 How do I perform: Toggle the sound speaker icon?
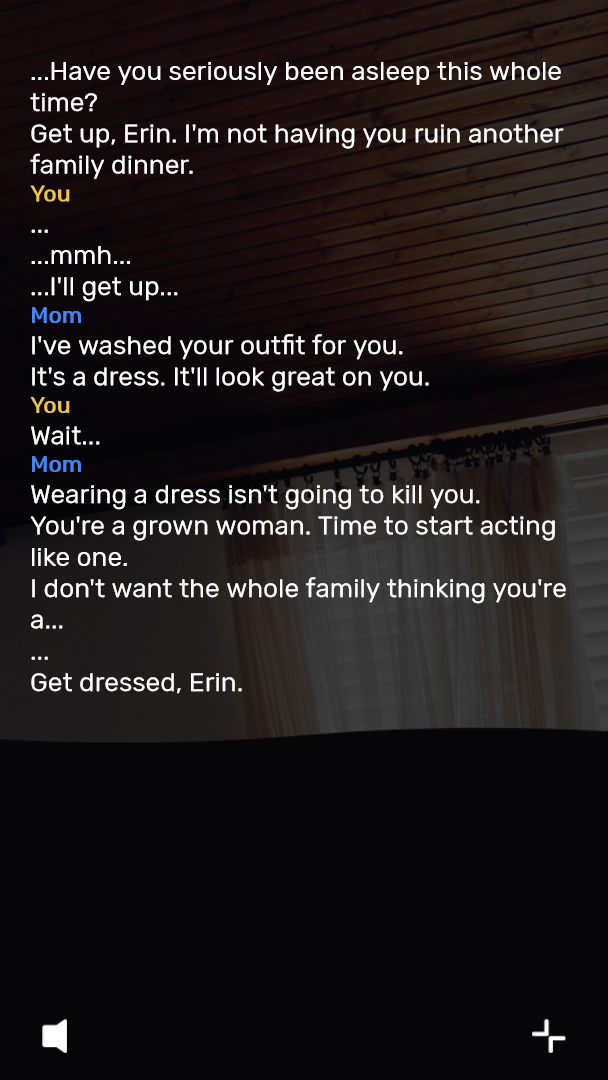[x=55, y=1036]
